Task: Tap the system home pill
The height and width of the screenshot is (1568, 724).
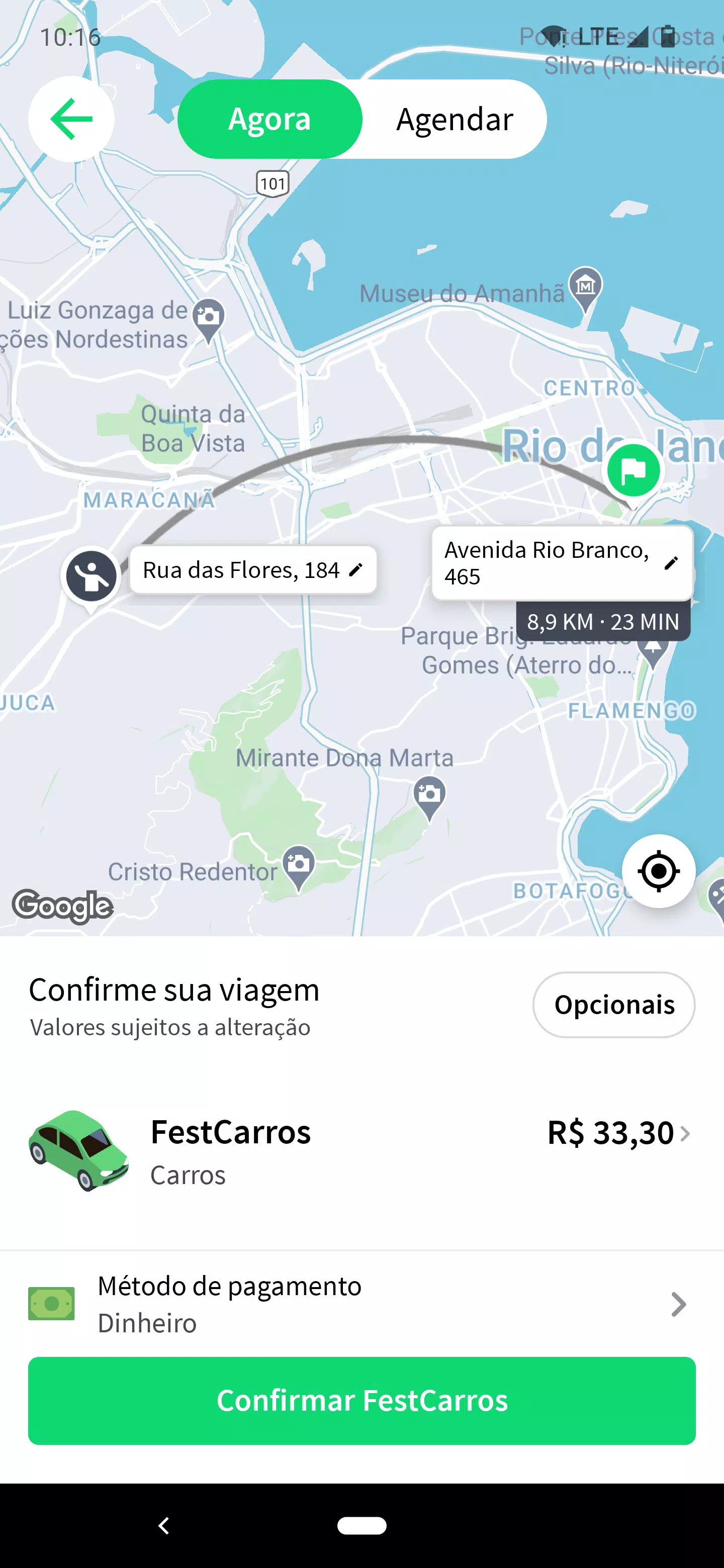Action: (361, 1525)
